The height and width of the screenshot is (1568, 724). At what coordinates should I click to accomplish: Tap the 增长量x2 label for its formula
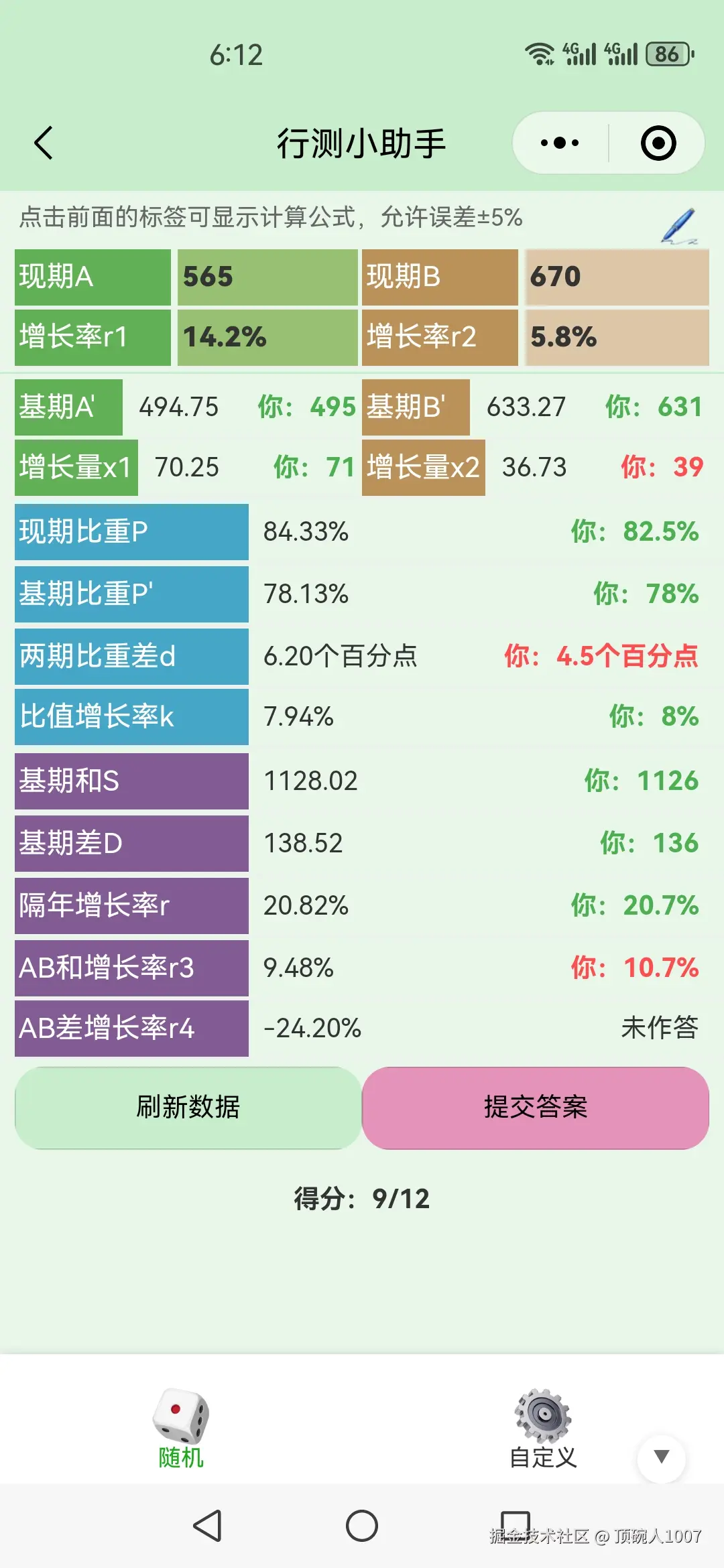click(x=423, y=467)
